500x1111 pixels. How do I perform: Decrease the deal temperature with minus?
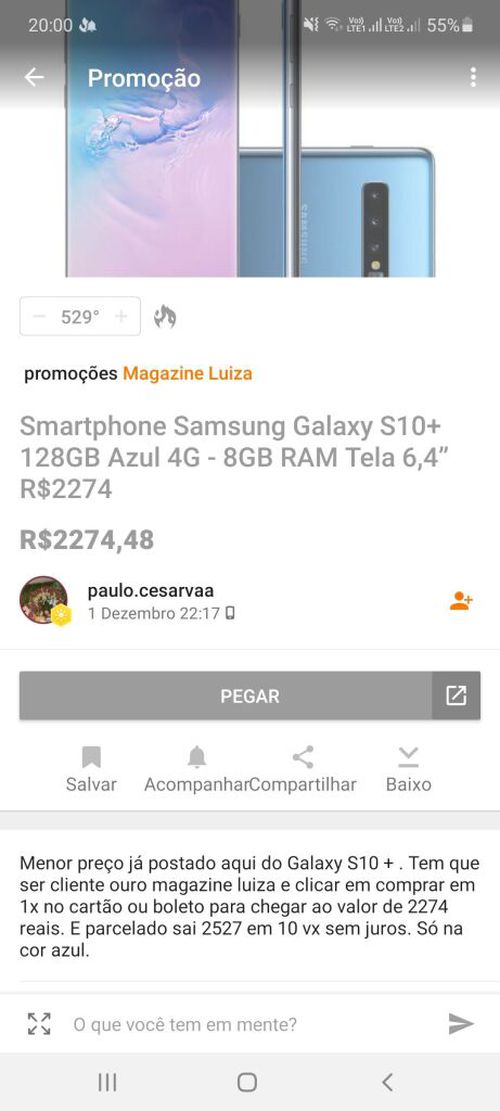pos(40,317)
